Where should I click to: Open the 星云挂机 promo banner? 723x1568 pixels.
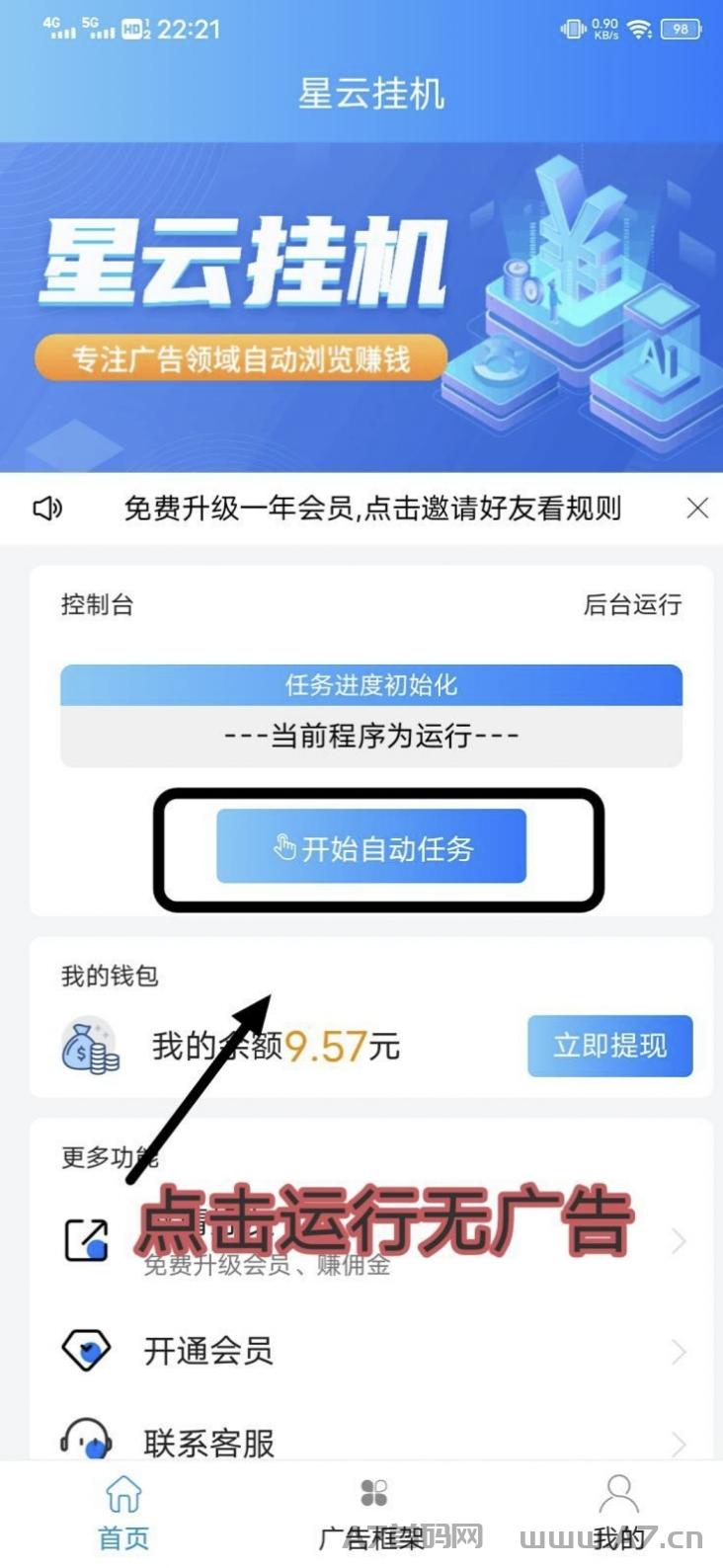click(x=361, y=308)
